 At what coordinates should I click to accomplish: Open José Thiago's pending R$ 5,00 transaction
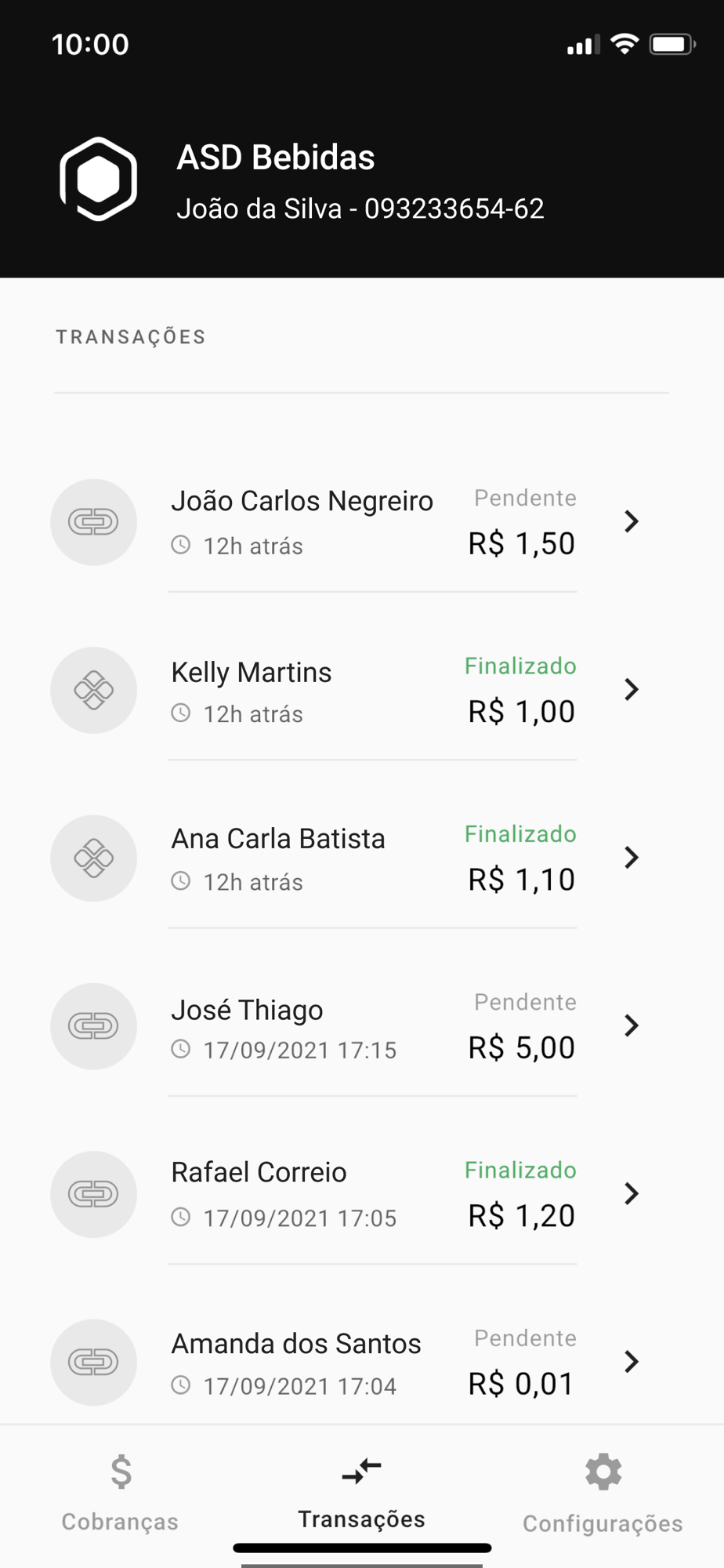(362, 1025)
